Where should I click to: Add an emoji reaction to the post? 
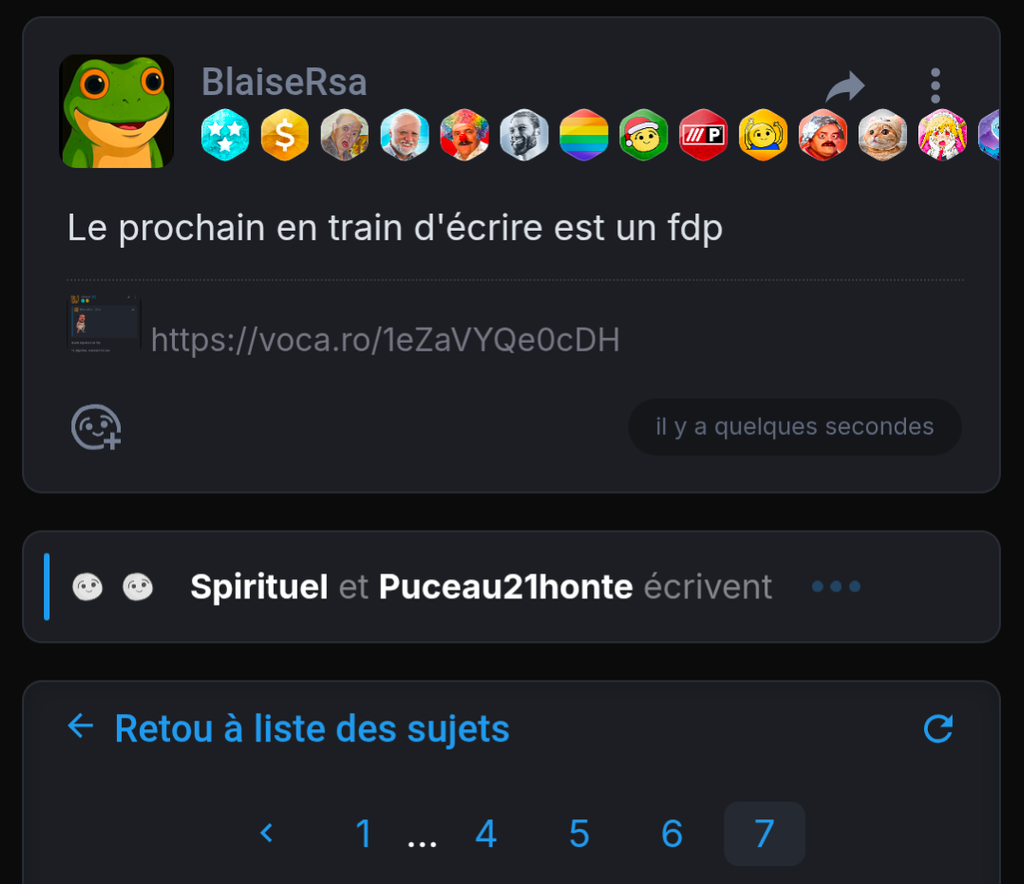coord(96,427)
